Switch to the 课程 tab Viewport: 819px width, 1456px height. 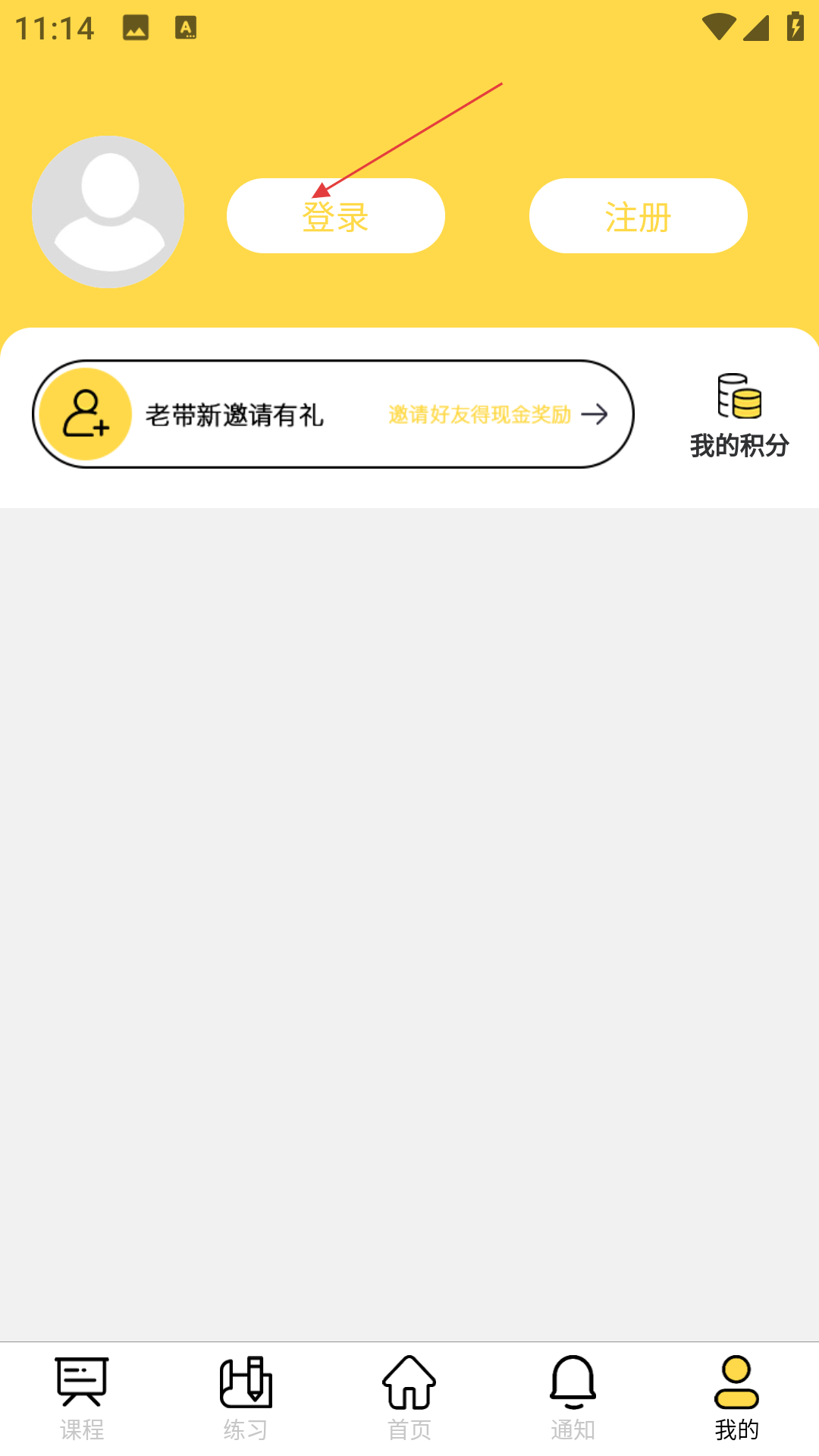coord(82,1398)
